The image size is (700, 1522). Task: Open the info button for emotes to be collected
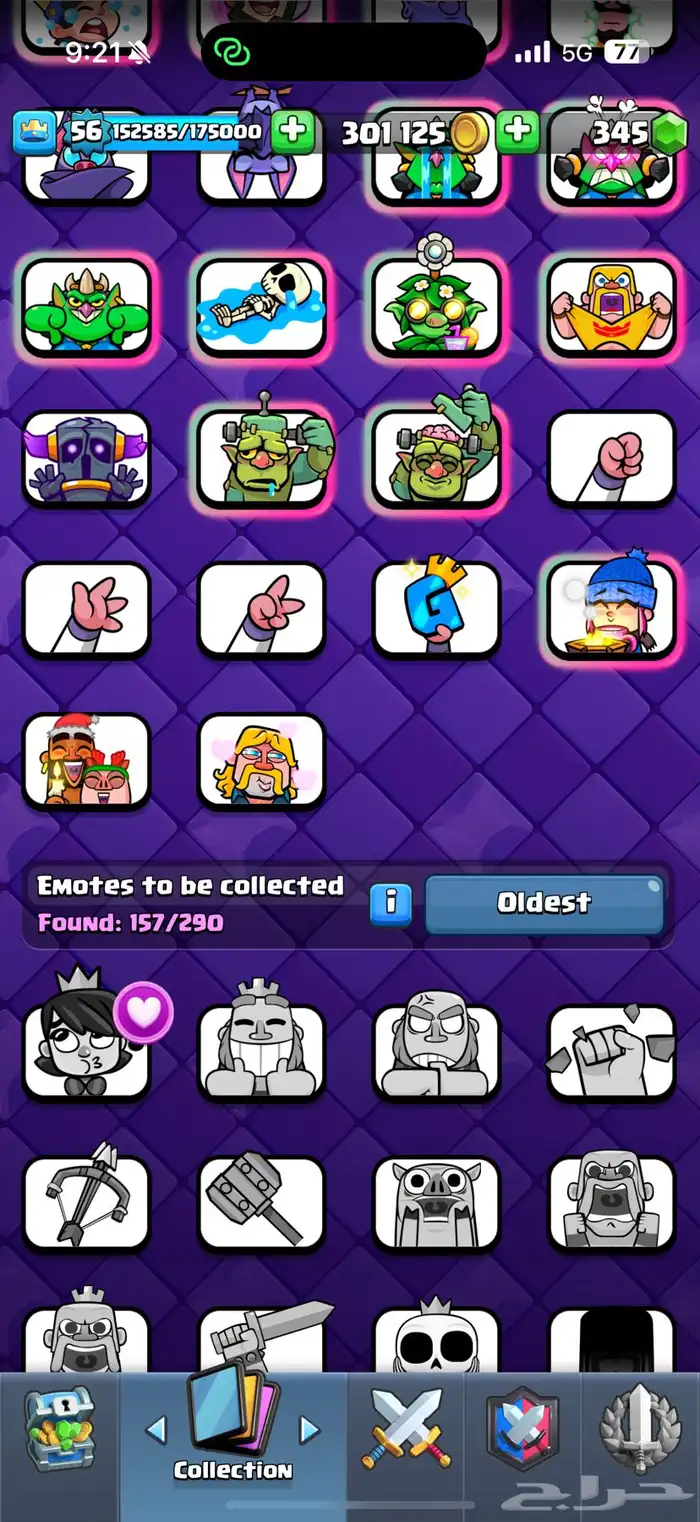coord(391,903)
